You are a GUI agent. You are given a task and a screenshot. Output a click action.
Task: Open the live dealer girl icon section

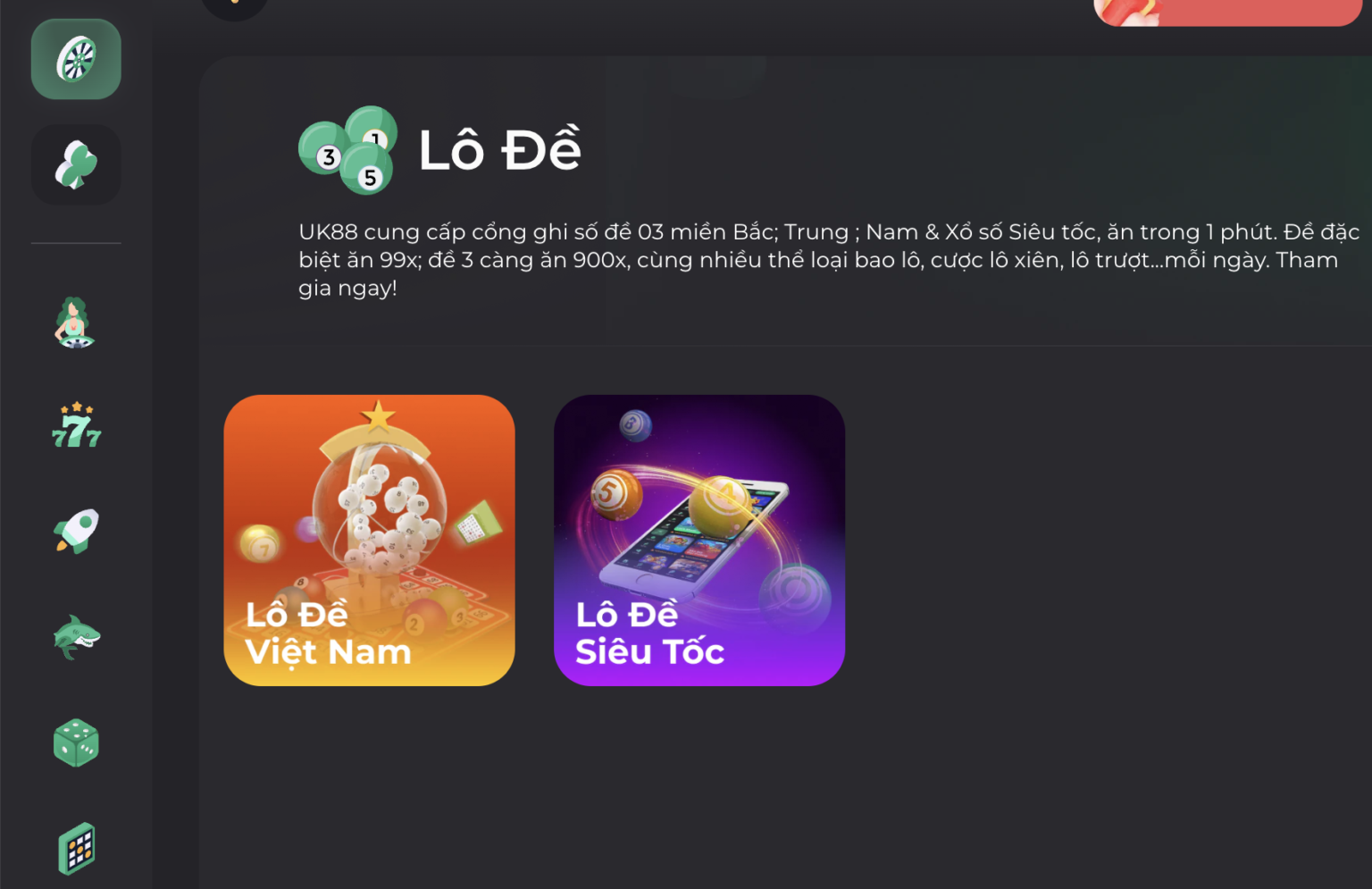click(74, 323)
